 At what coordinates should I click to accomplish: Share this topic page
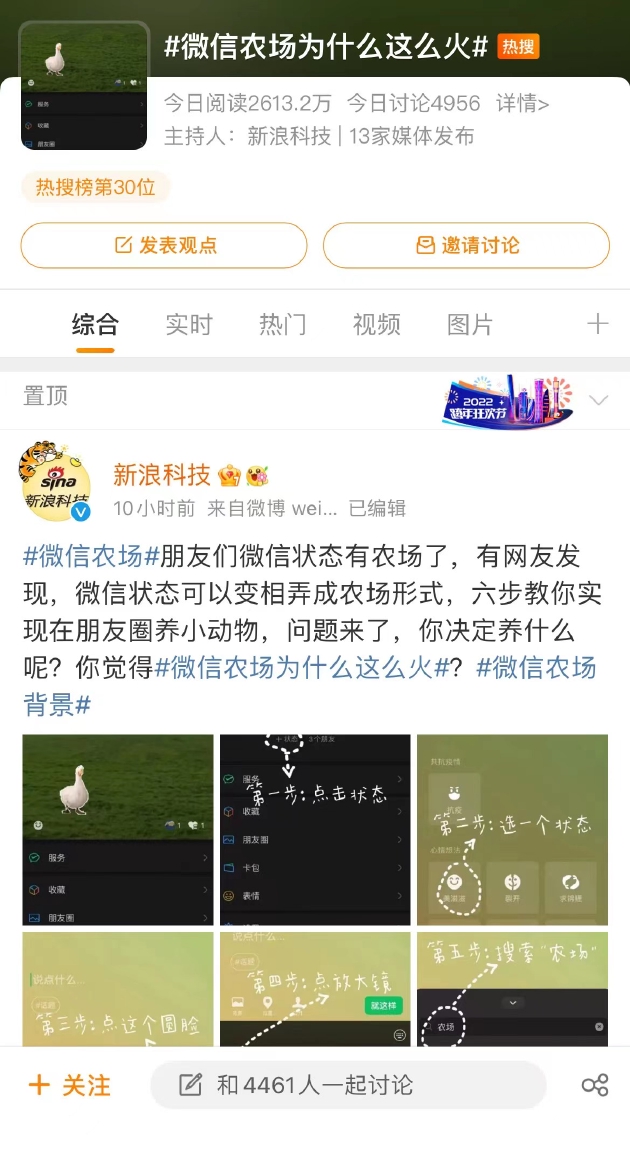coord(595,1085)
